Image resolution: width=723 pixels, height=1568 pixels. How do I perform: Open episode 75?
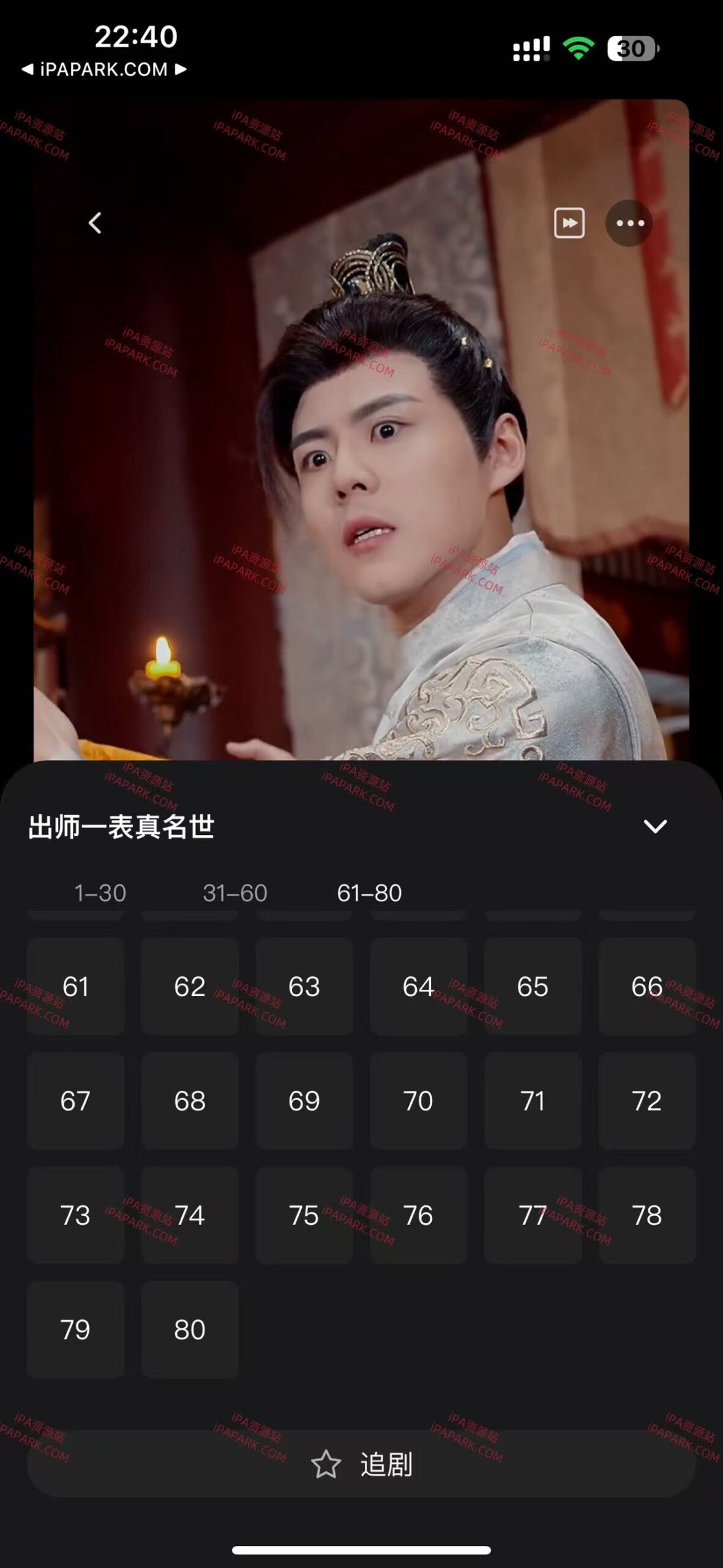(304, 1216)
